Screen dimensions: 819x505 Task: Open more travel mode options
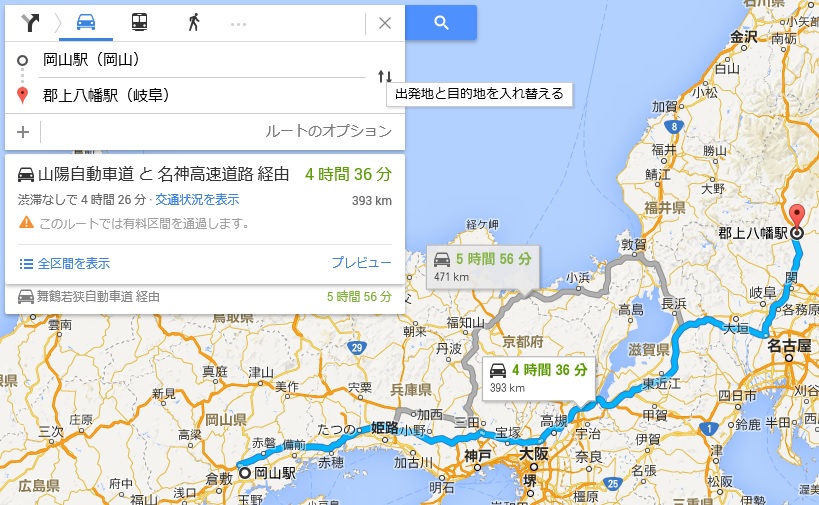(238, 22)
